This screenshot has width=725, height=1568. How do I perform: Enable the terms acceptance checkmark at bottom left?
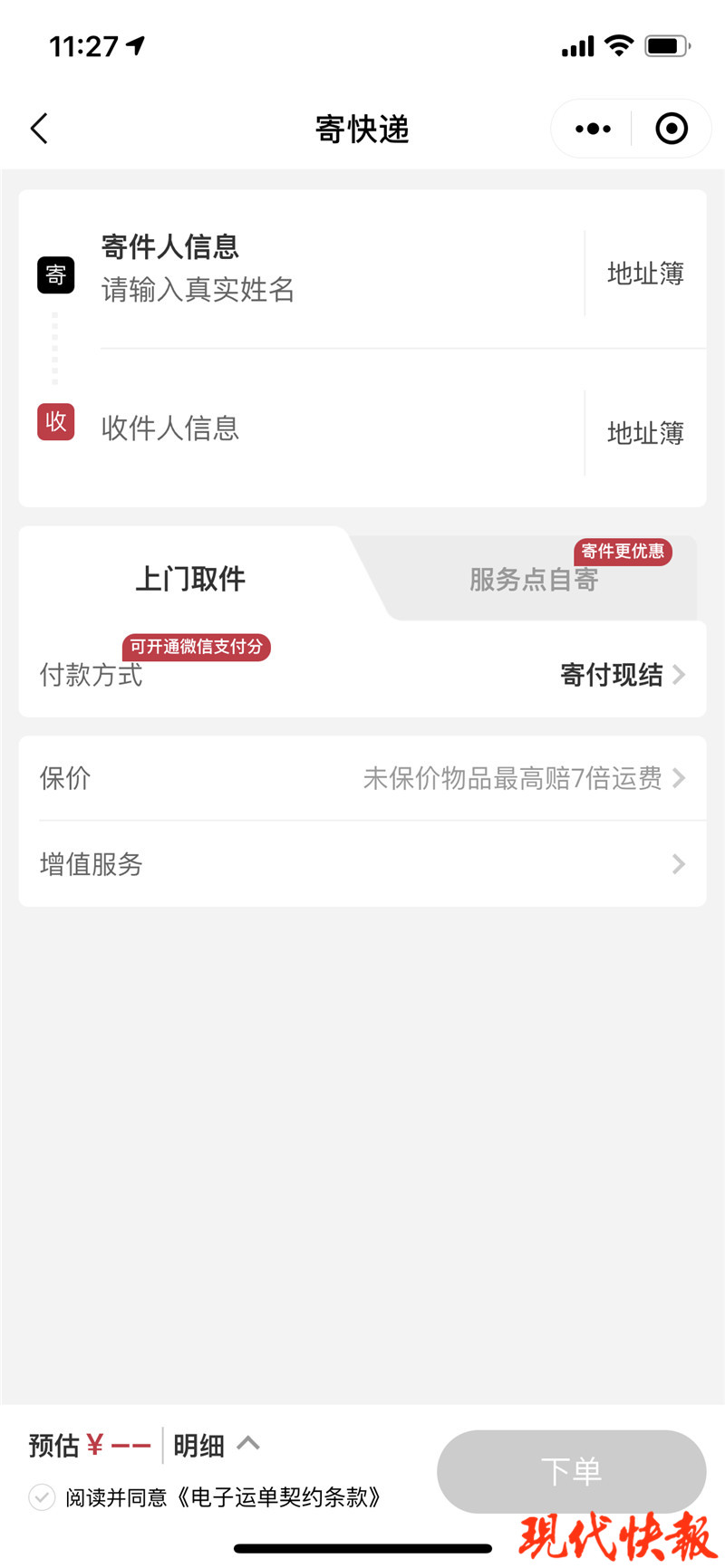tap(41, 1492)
